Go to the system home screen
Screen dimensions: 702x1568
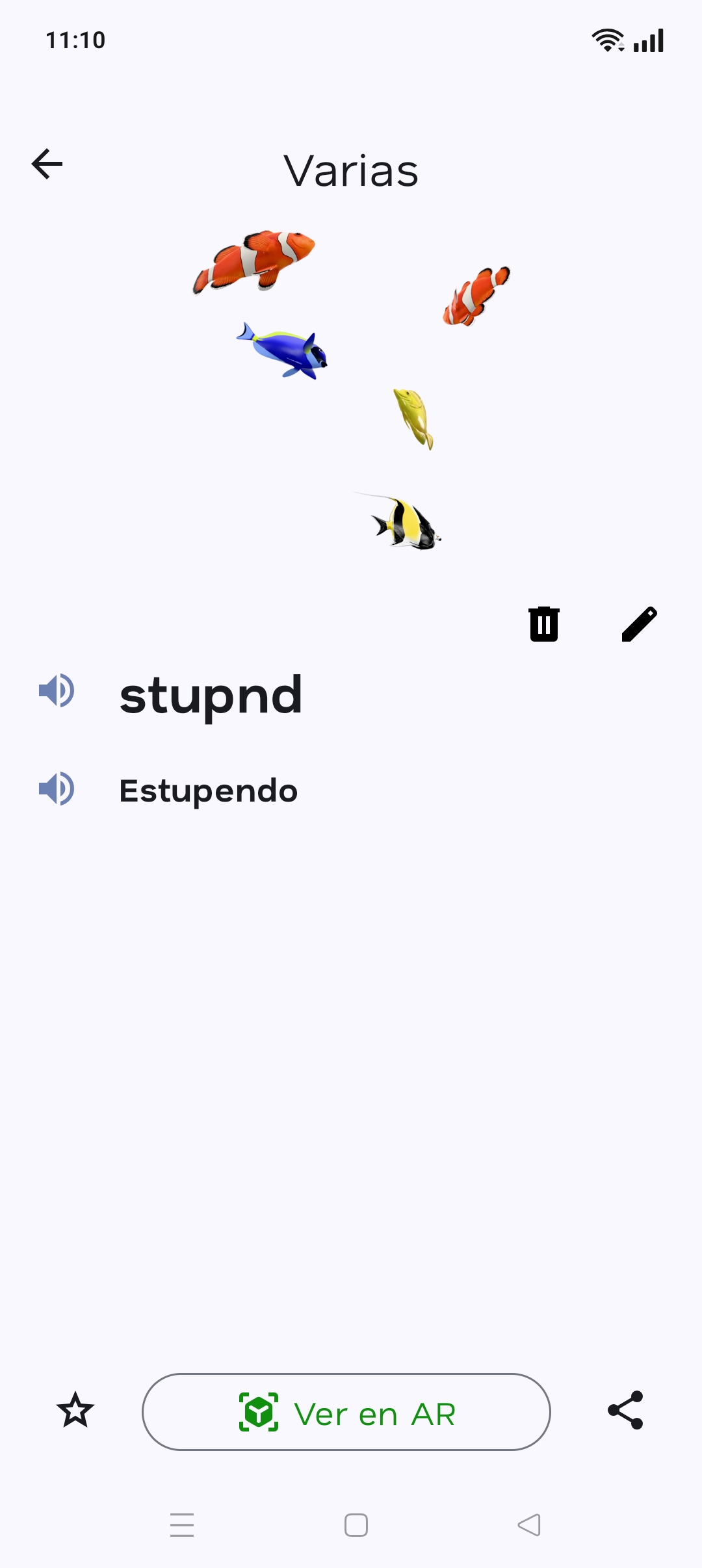pos(356,1525)
